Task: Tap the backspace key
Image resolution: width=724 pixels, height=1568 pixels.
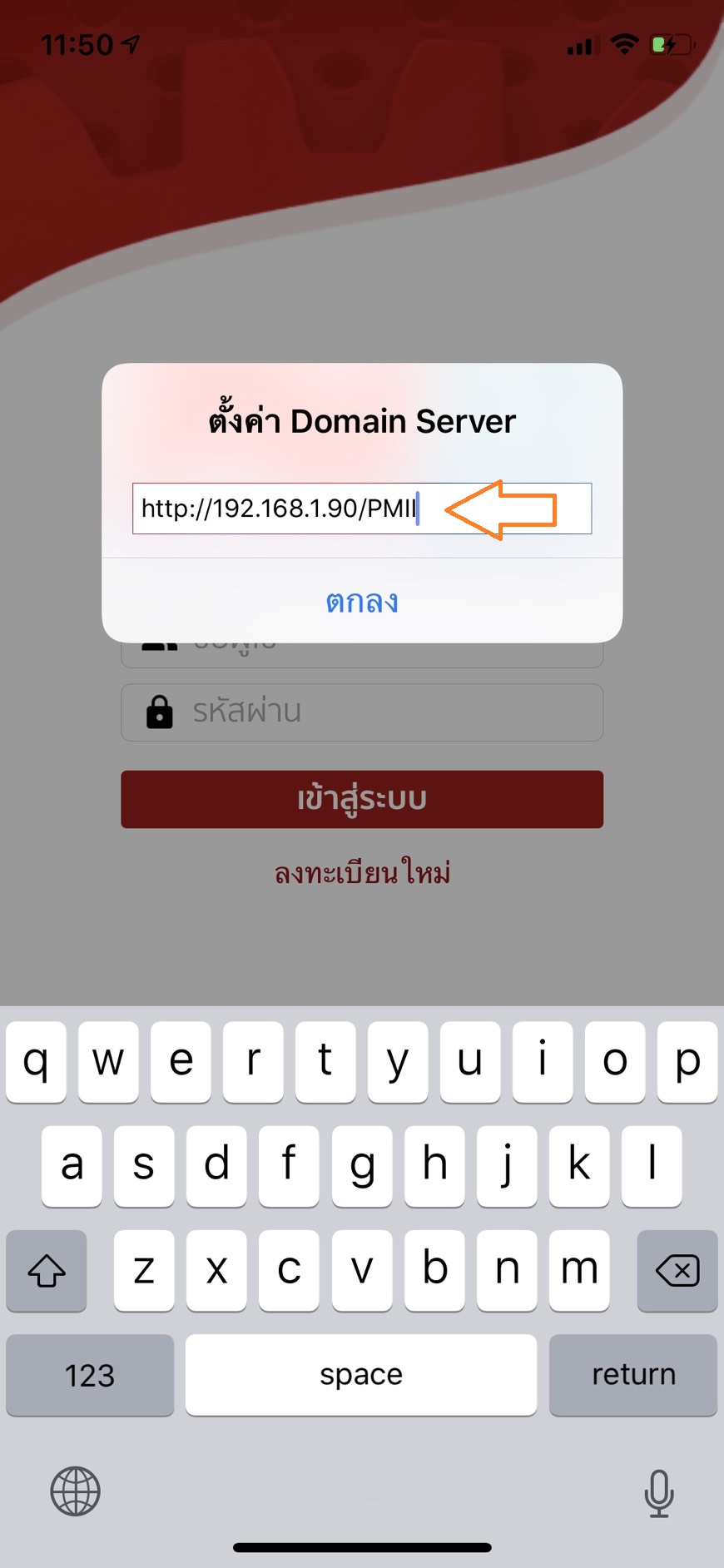Action: click(677, 1271)
